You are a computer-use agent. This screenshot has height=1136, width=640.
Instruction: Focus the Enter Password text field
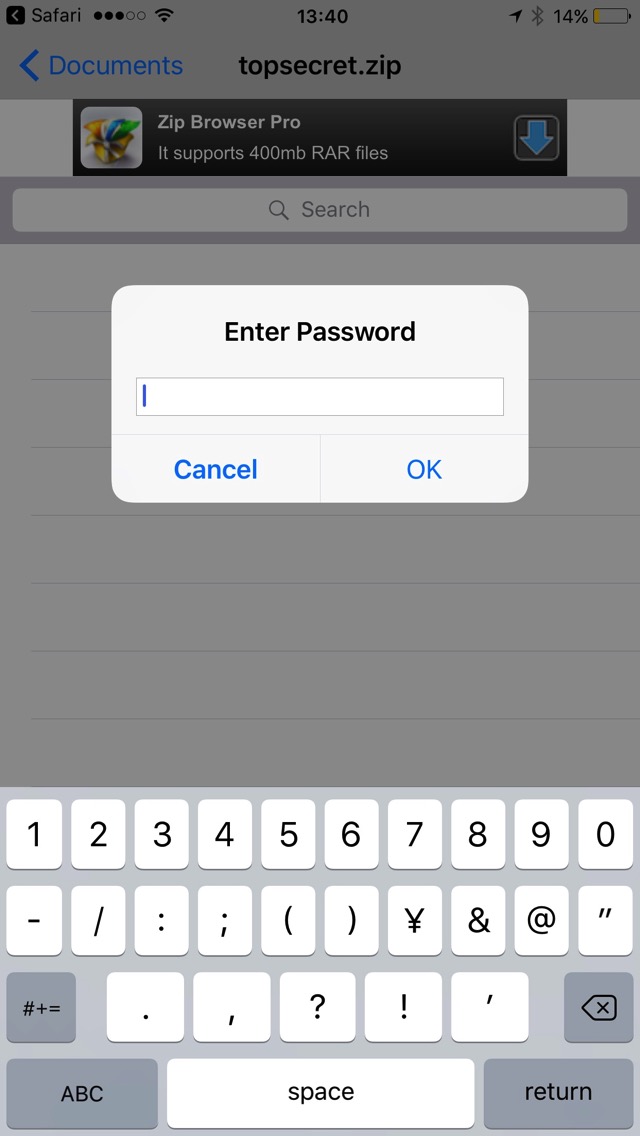pos(320,396)
